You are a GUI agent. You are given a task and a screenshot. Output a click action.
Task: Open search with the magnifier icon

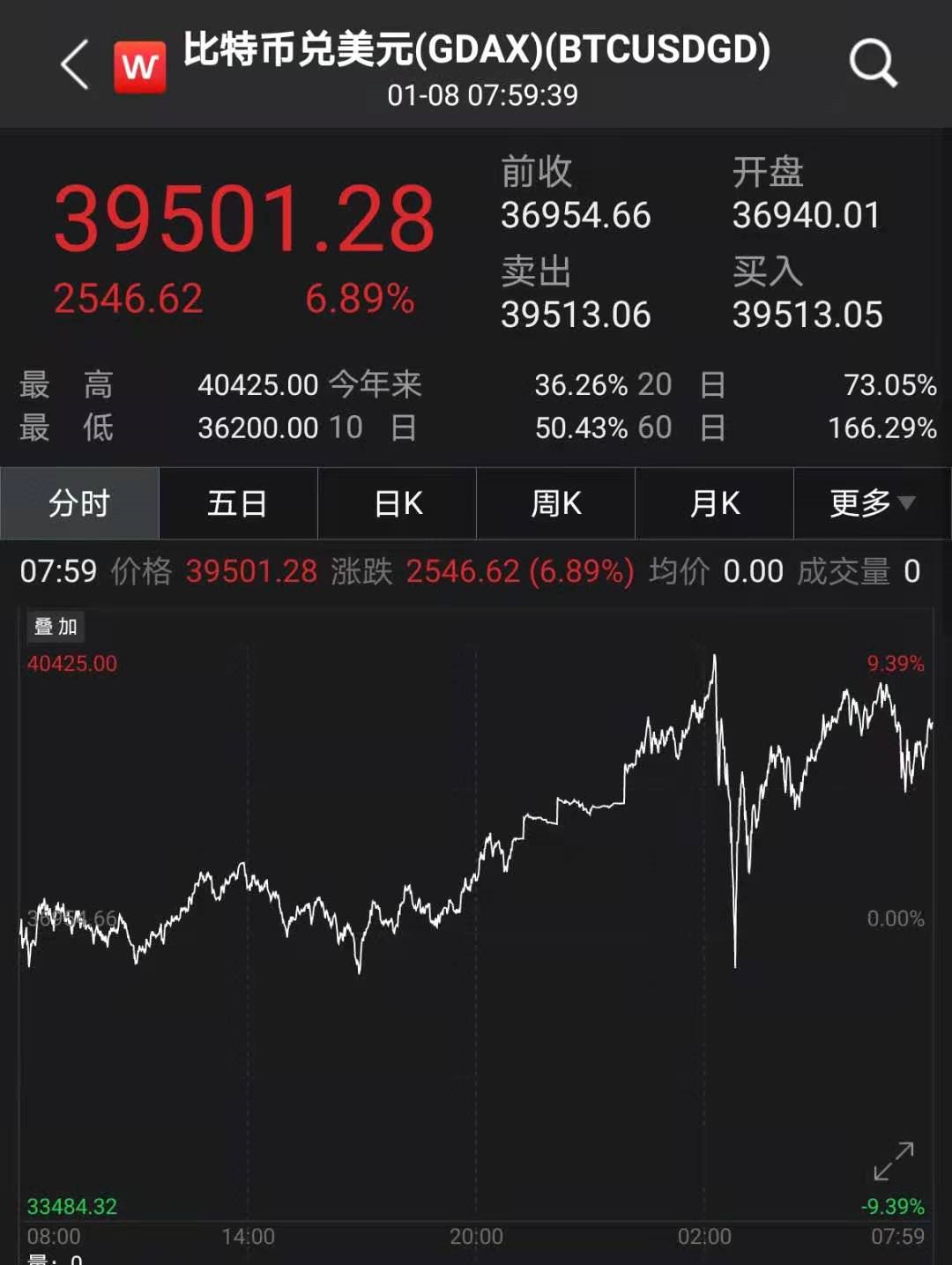(x=872, y=63)
